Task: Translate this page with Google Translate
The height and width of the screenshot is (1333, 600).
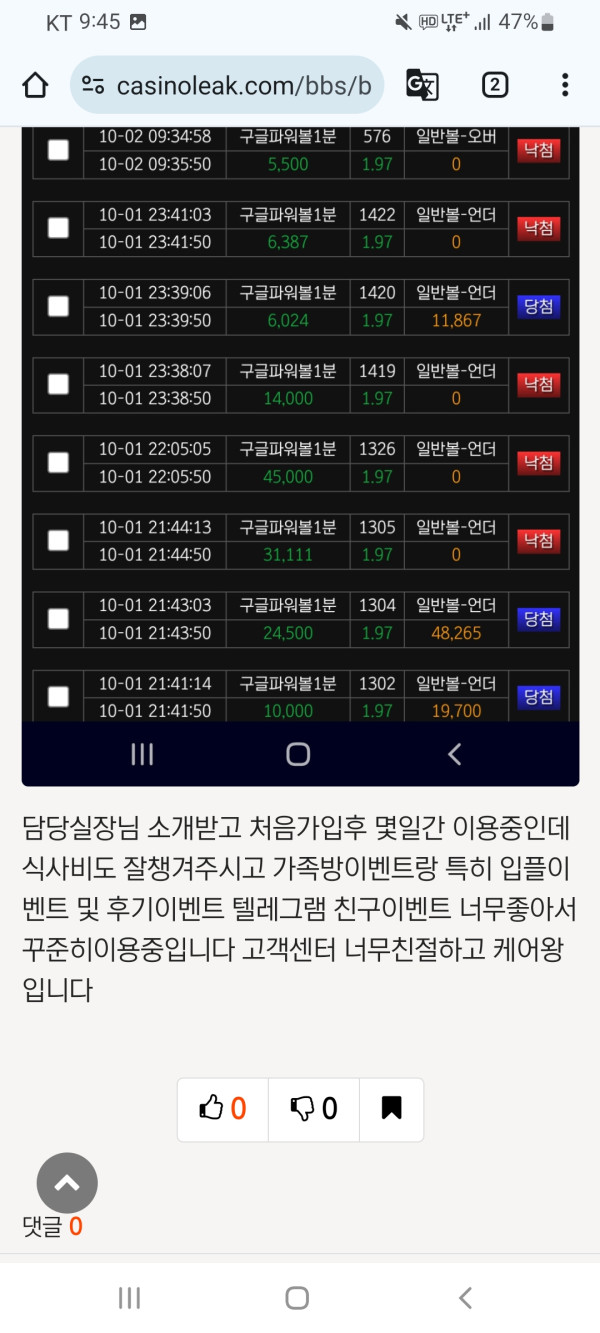Action: 422,85
